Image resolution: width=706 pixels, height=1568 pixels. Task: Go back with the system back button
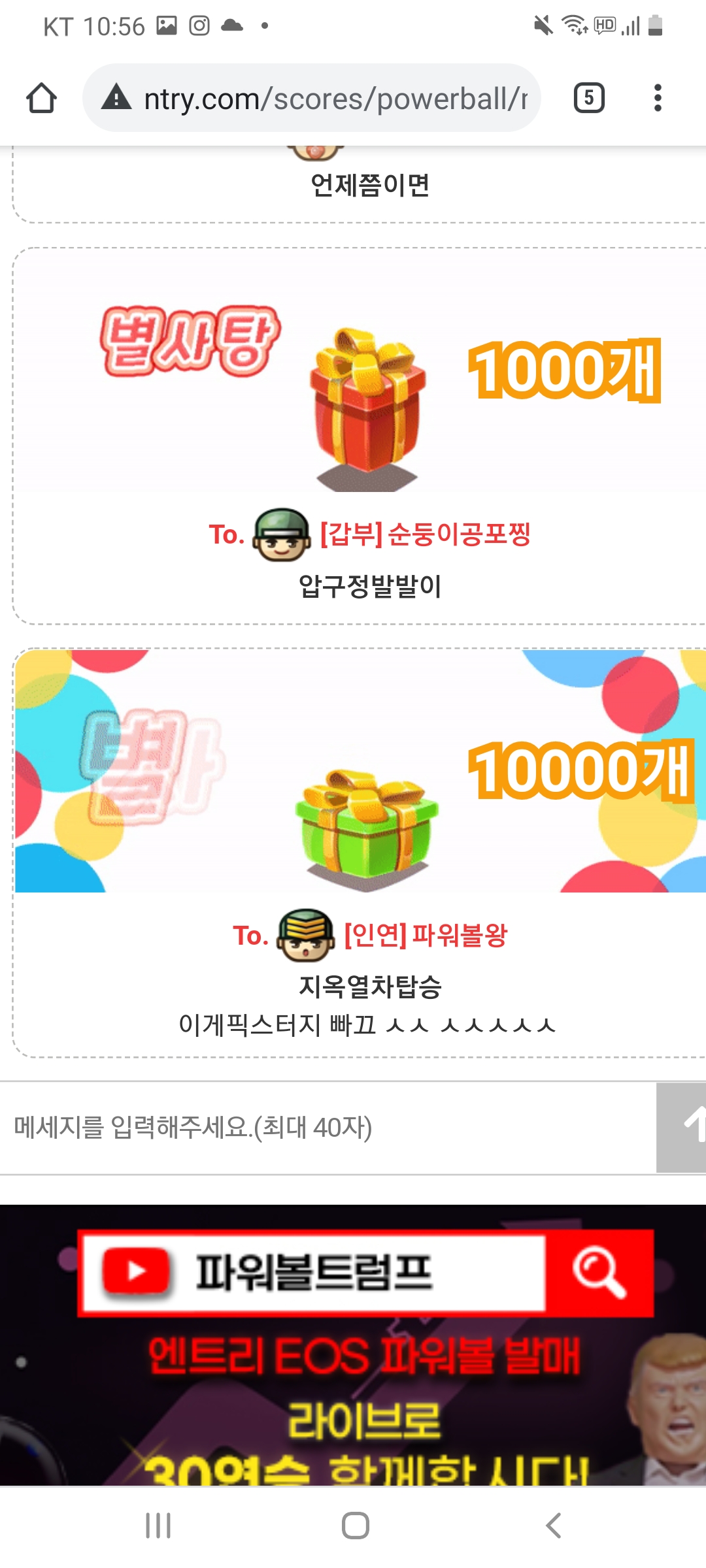553,1526
